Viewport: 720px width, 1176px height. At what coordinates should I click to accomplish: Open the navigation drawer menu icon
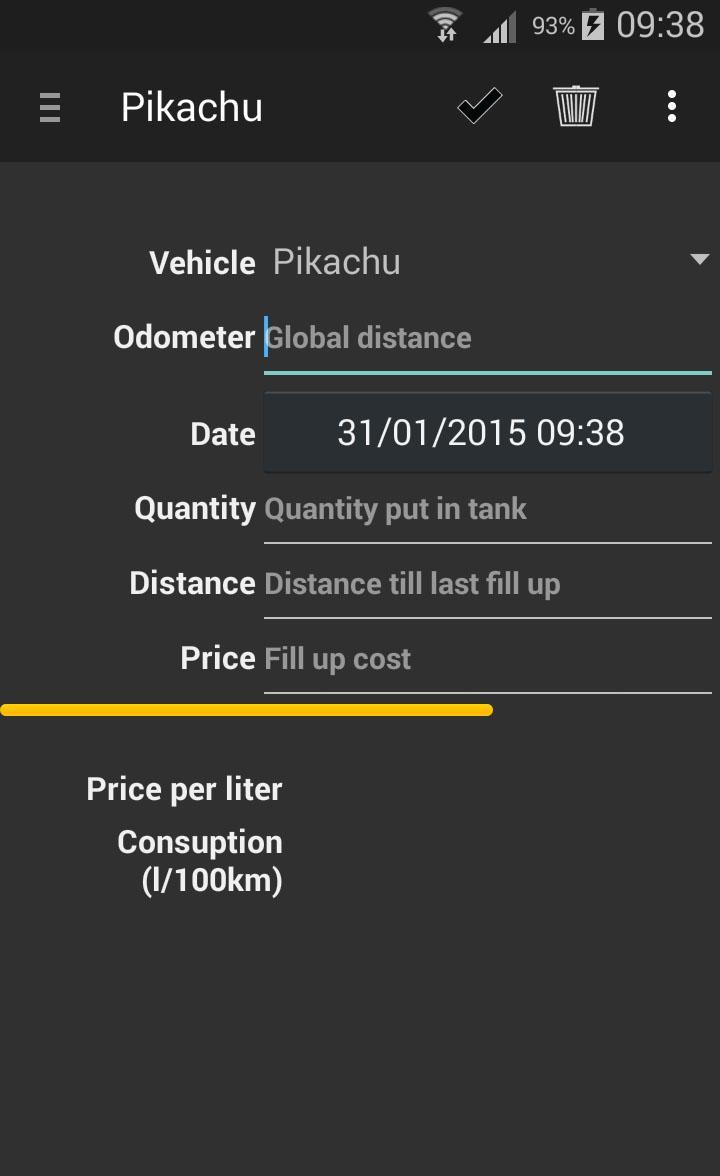click(x=49, y=105)
